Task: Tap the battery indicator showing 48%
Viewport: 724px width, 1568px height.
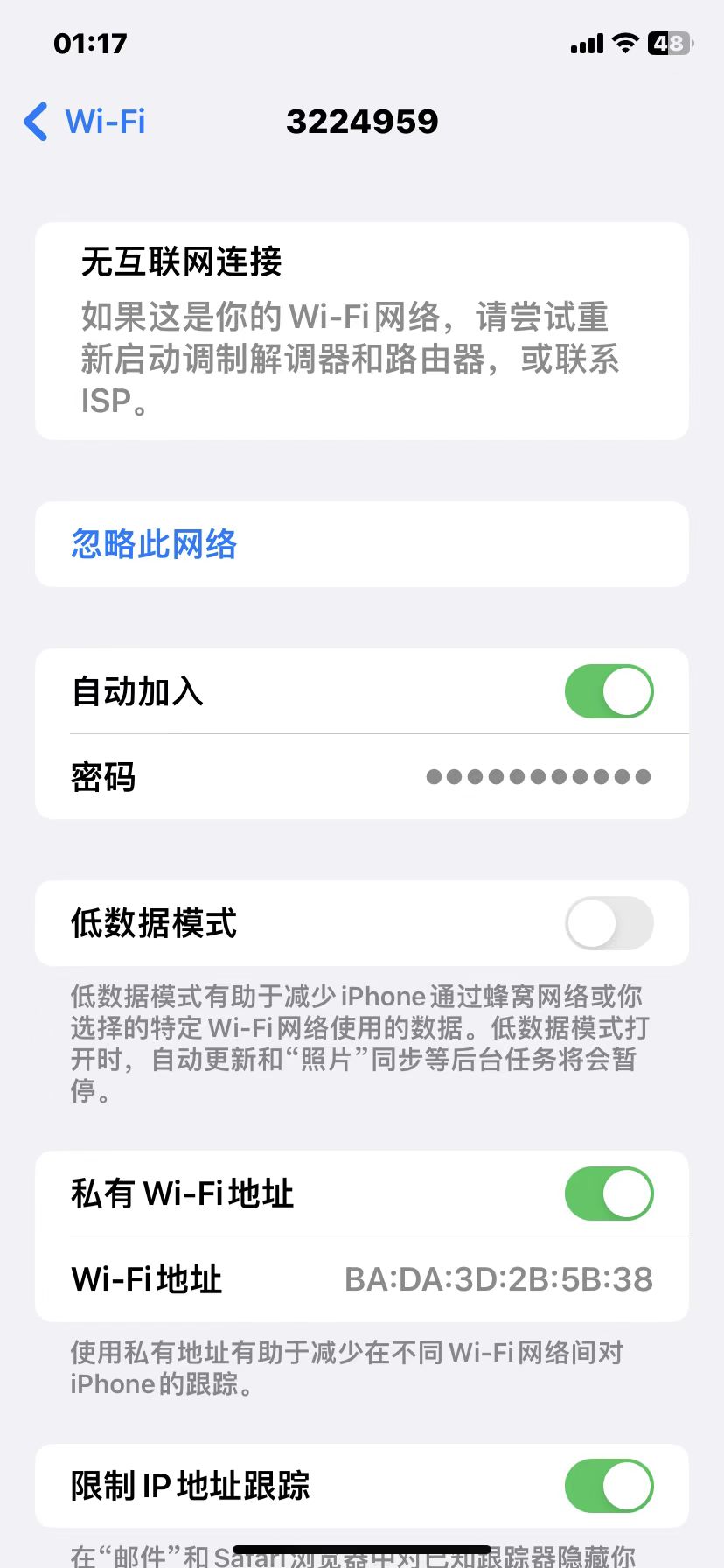Action: pos(669,43)
